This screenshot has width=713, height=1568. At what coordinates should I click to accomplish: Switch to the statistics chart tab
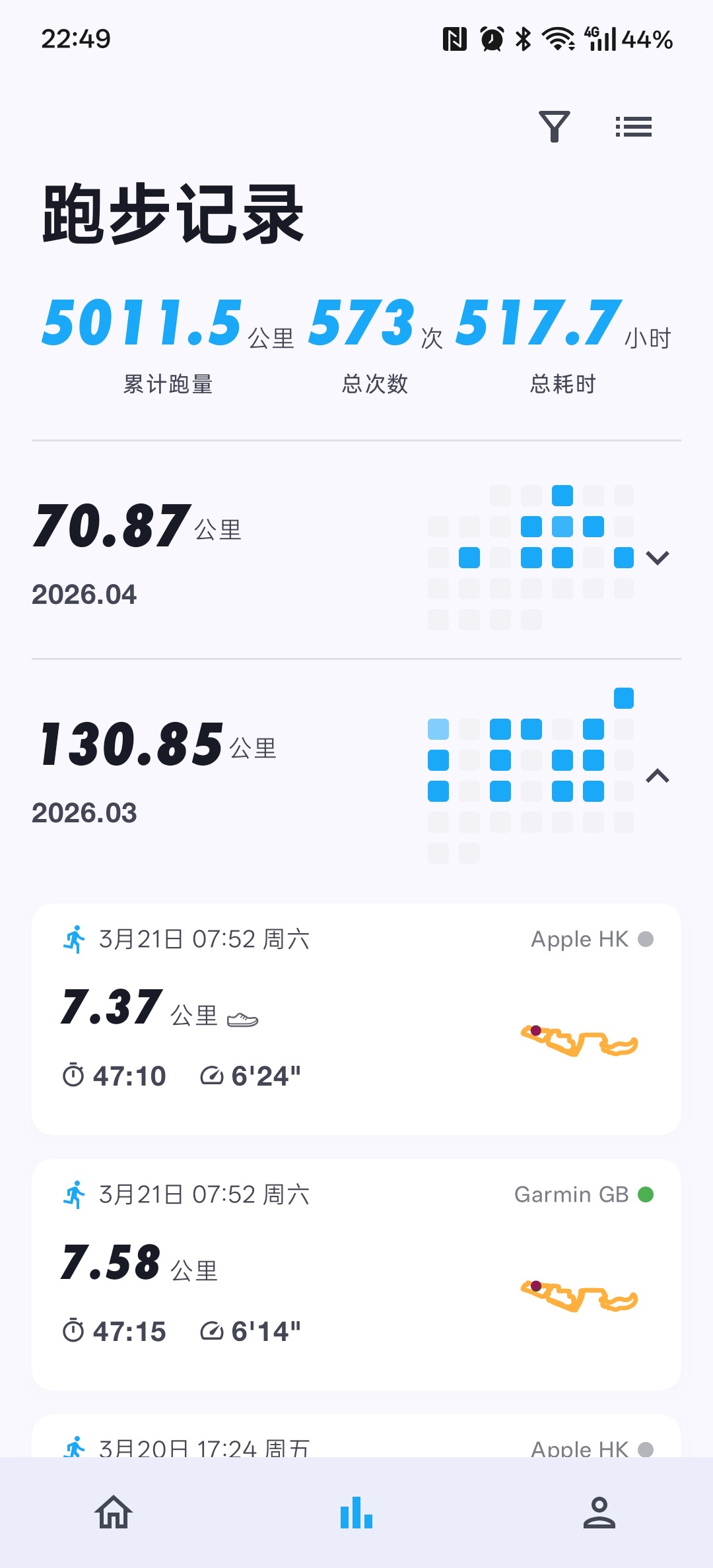click(356, 1513)
